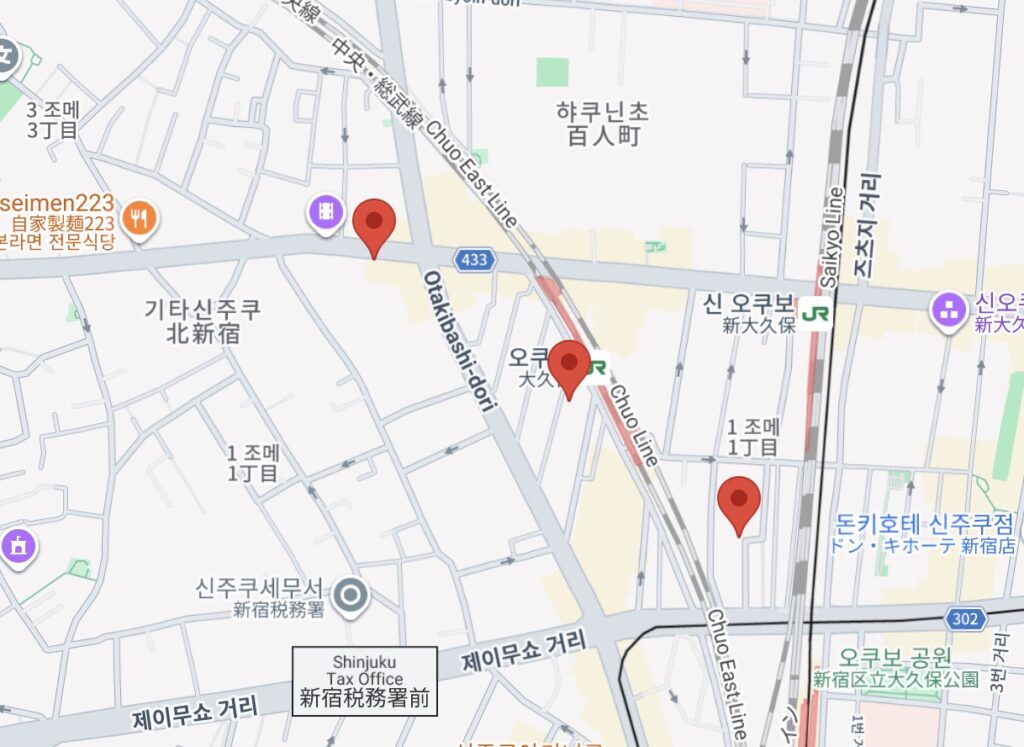The image size is (1024, 747).
Task: Open the seimen223 restaurant marker
Action: 140,217
